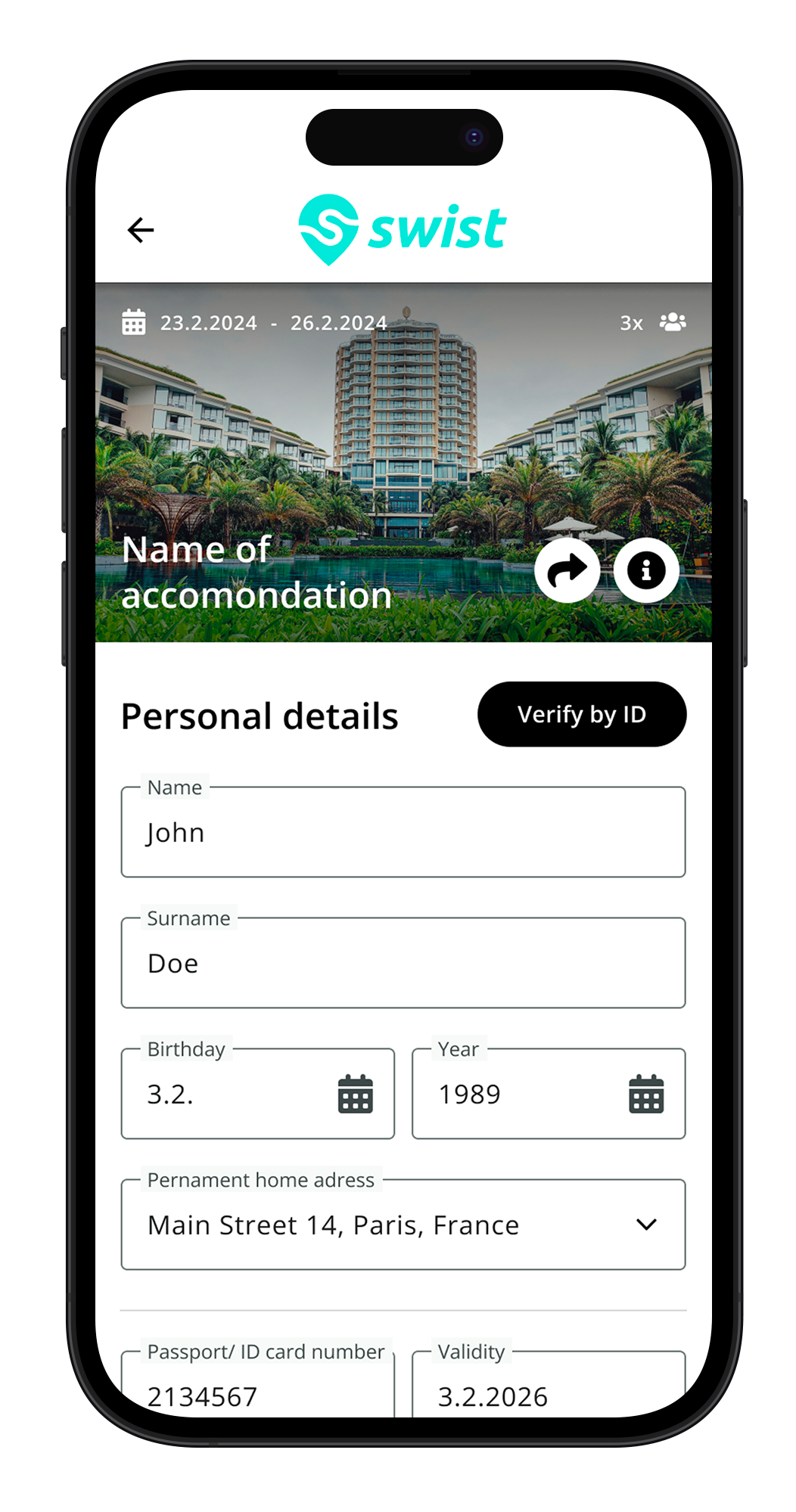Go back using the arrow icon
The height and width of the screenshot is (1512, 796).
click(x=141, y=230)
